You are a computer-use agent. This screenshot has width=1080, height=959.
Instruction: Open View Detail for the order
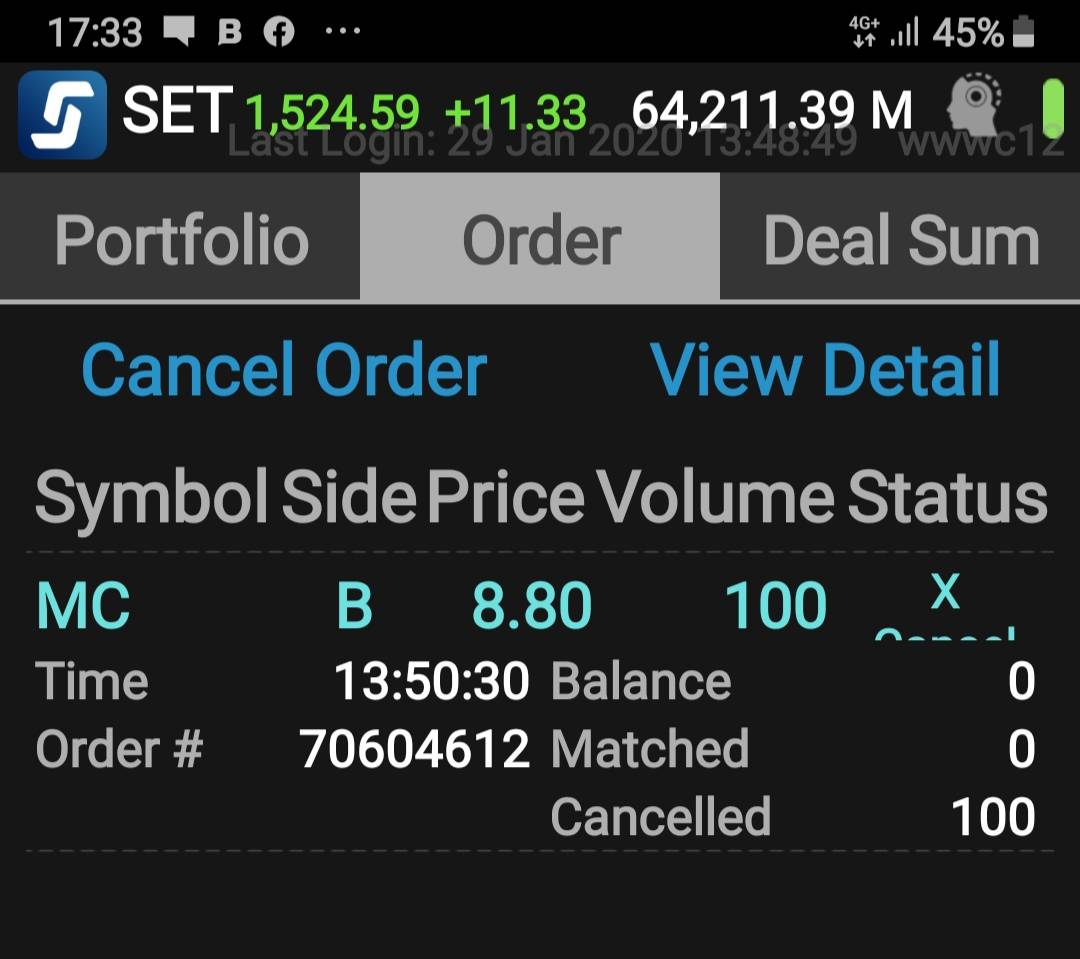tap(825, 370)
